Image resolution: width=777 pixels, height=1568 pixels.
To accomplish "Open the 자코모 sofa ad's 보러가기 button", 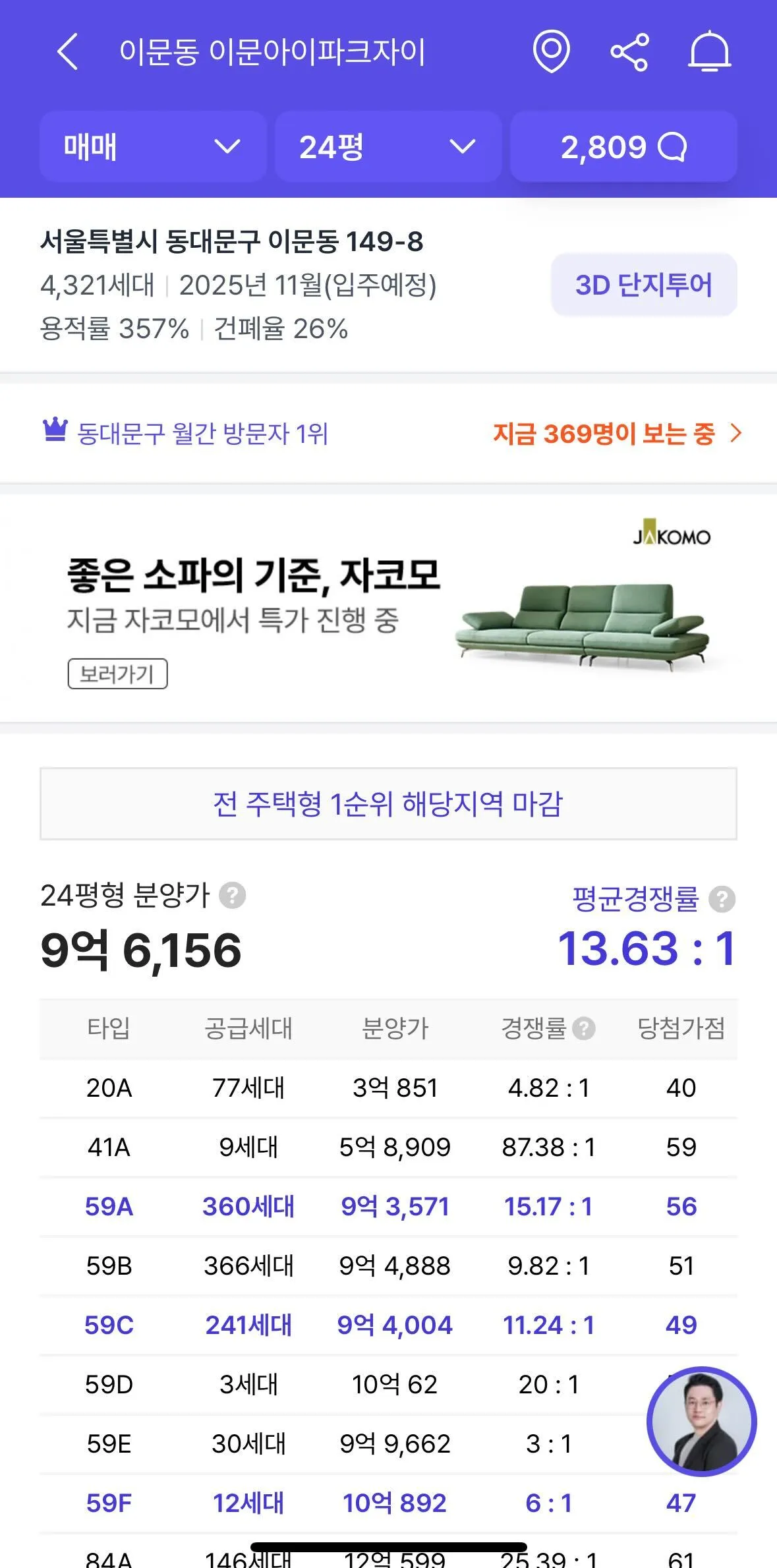I will (117, 674).
